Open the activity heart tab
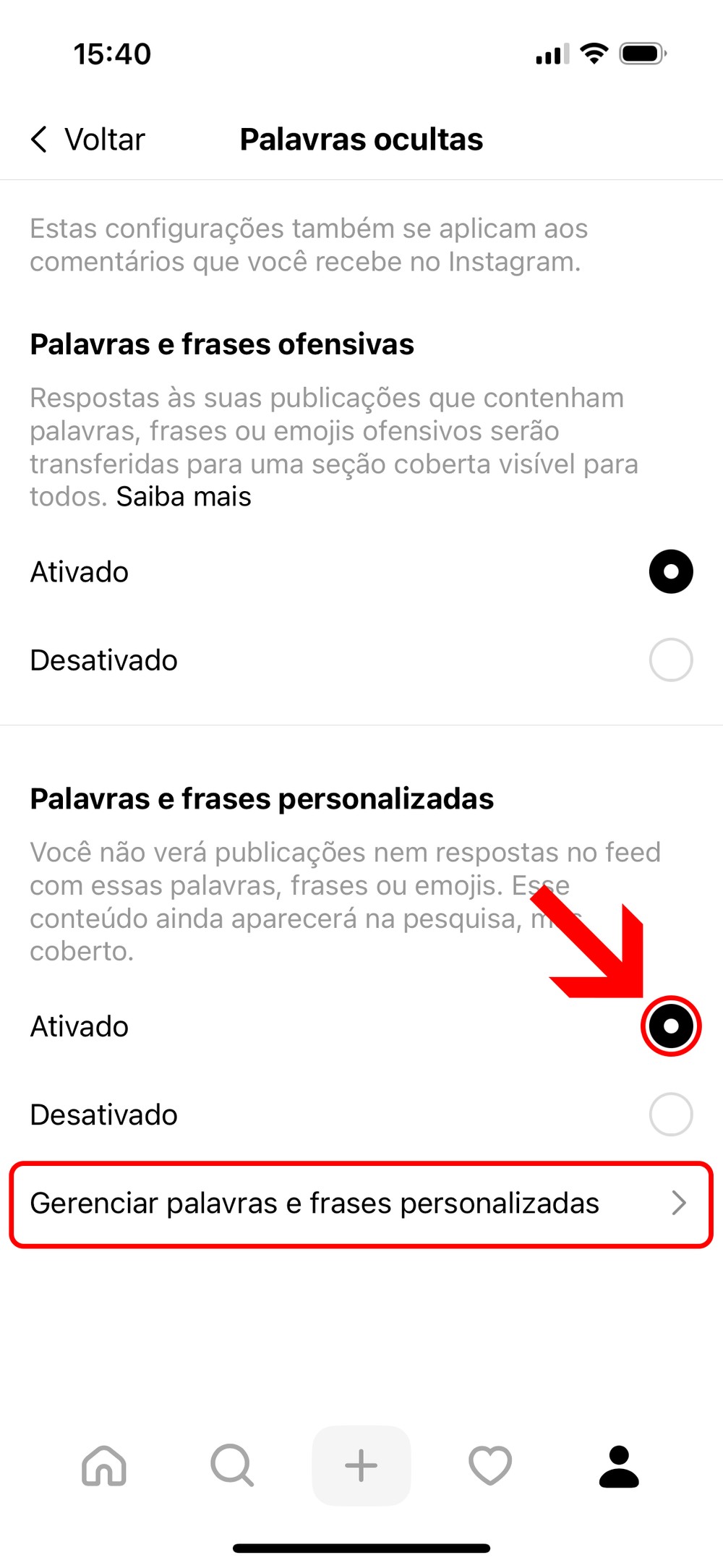Screen dimensions: 723x1568 490,1465
